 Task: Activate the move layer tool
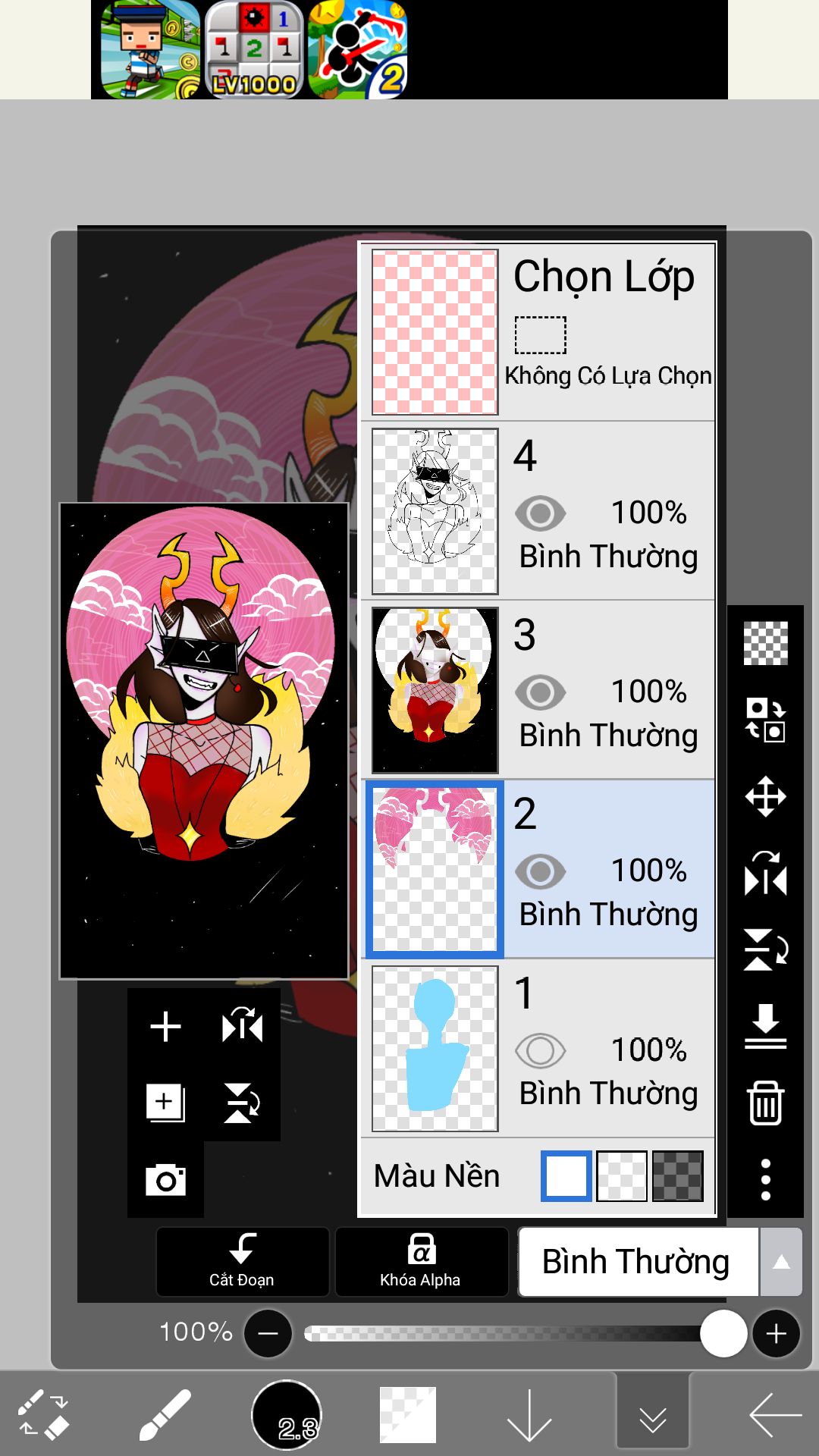pos(766,796)
